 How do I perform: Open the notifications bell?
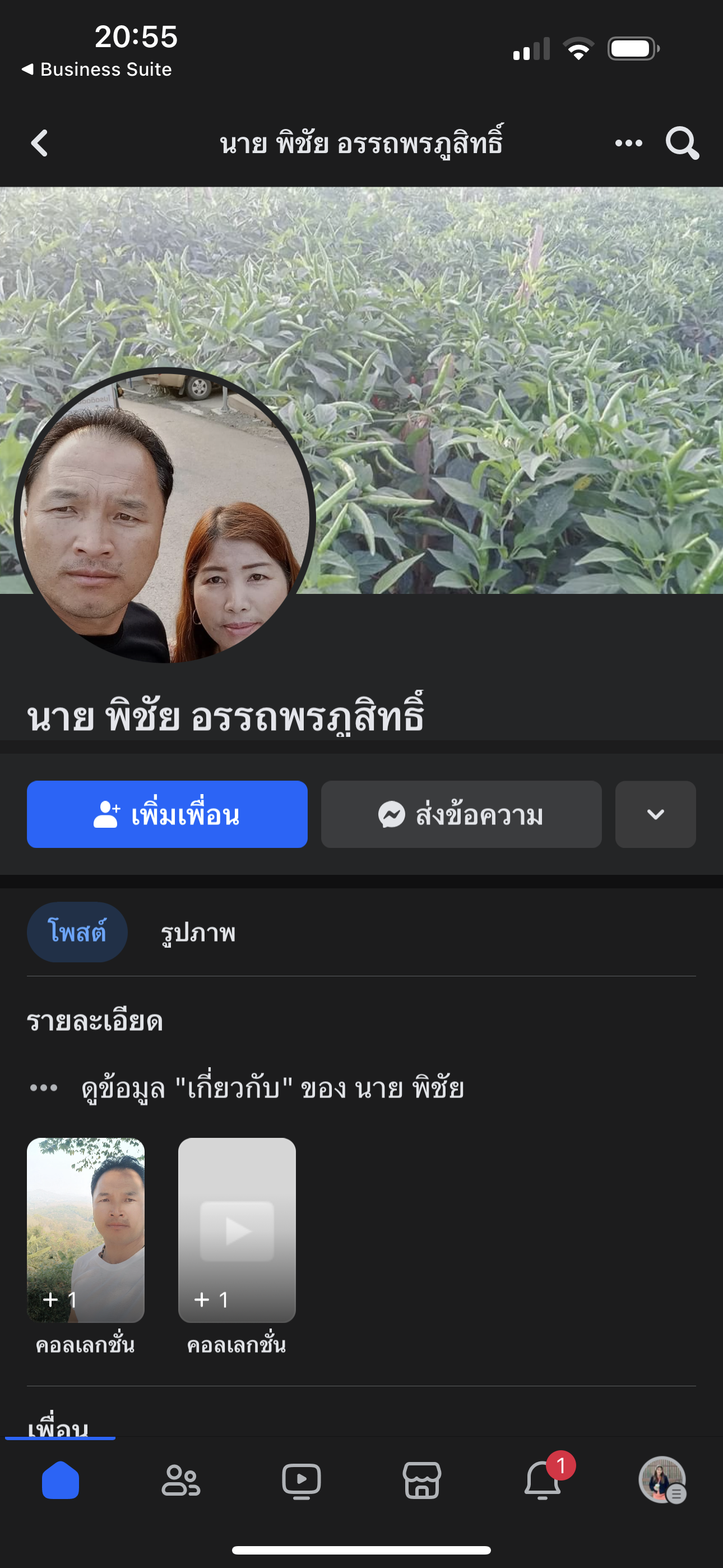[543, 1481]
